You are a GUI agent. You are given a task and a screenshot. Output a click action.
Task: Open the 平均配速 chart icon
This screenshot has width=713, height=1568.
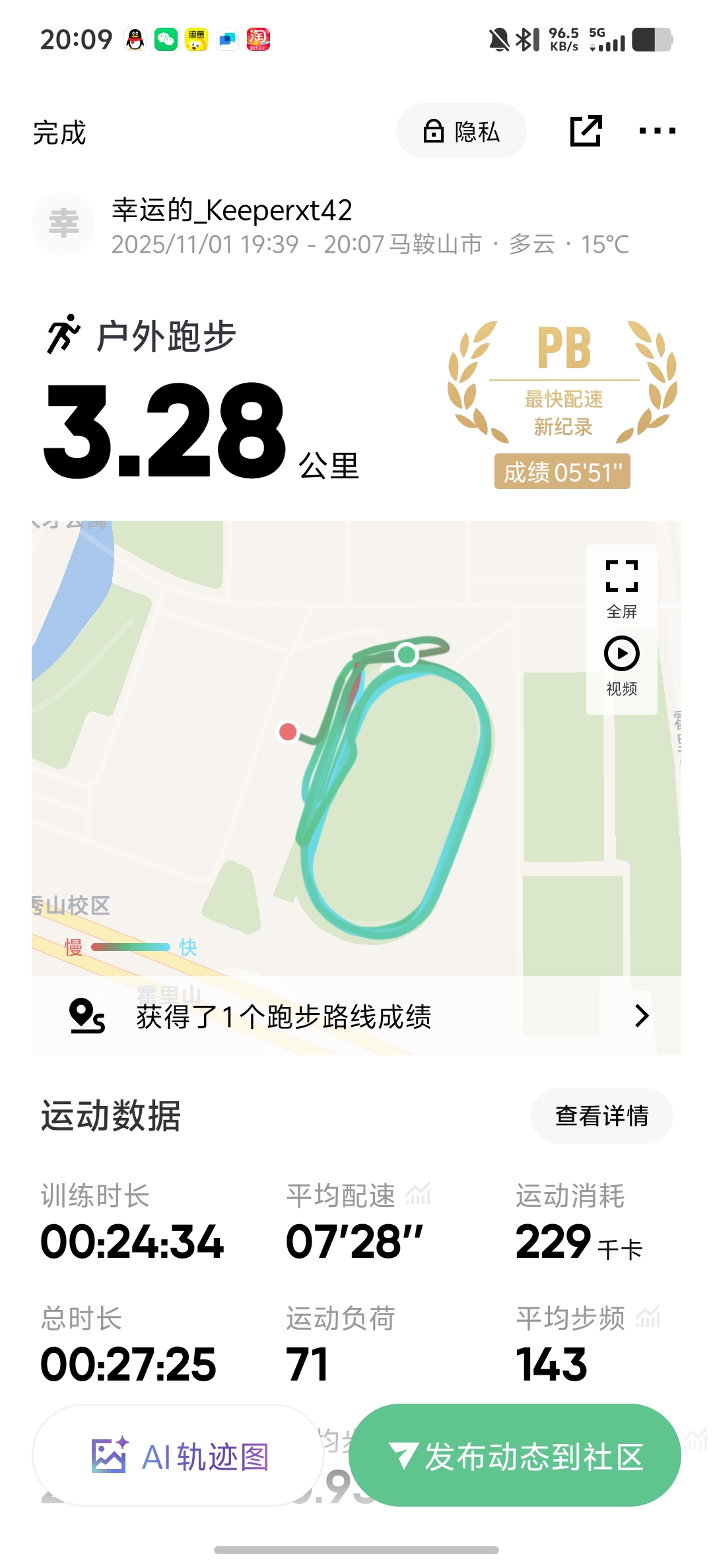pos(418,1194)
